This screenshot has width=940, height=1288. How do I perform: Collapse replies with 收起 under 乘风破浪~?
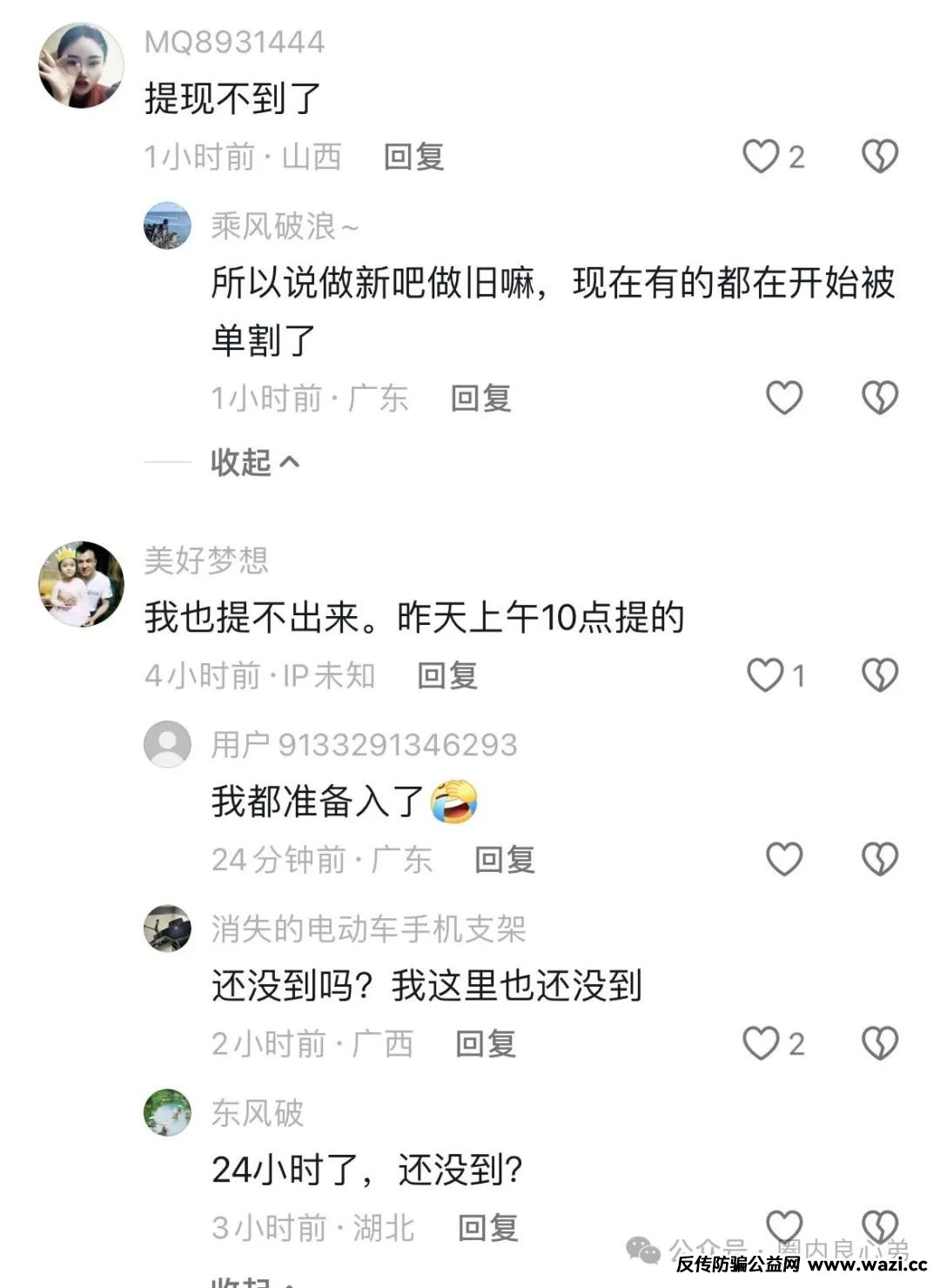[x=255, y=462]
